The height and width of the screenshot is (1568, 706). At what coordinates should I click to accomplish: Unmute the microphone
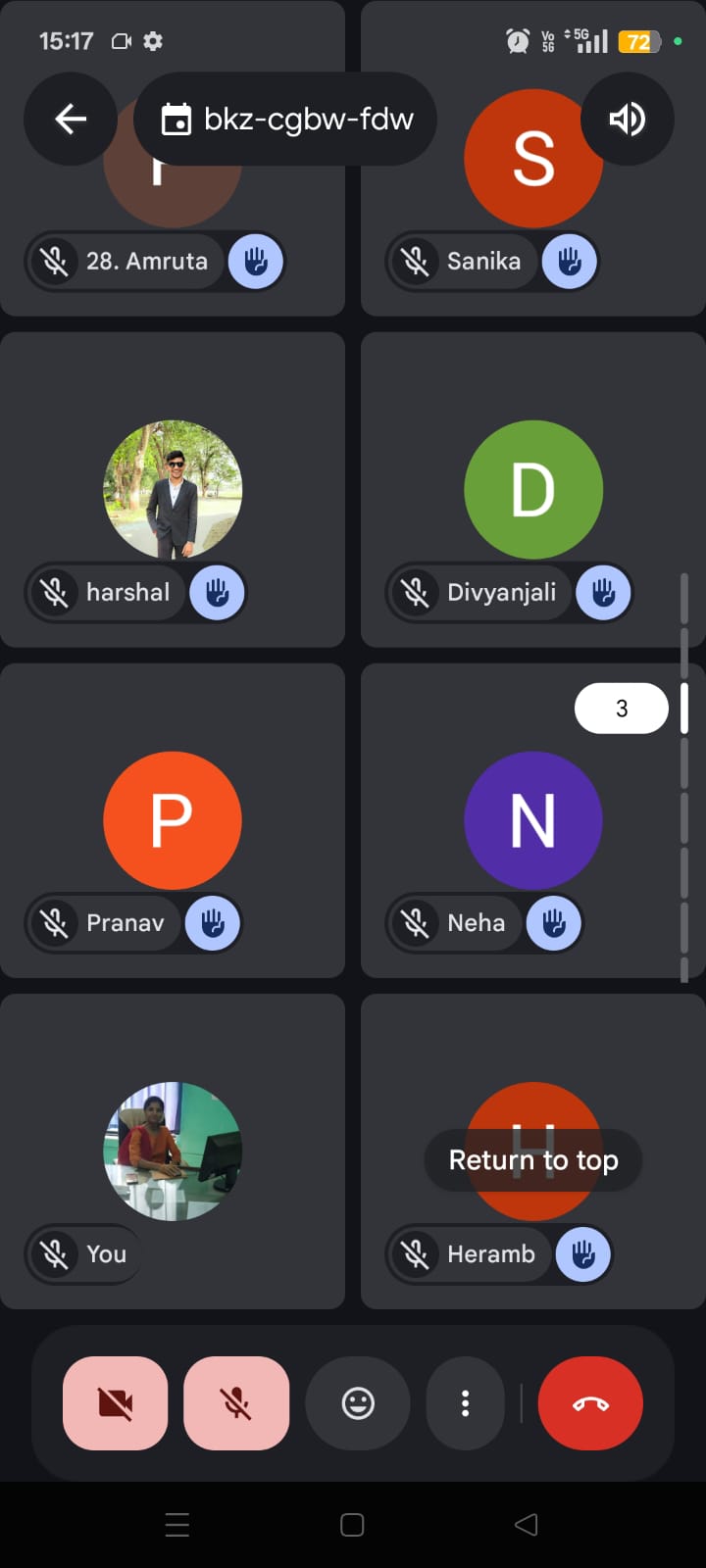[x=236, y=1403]
